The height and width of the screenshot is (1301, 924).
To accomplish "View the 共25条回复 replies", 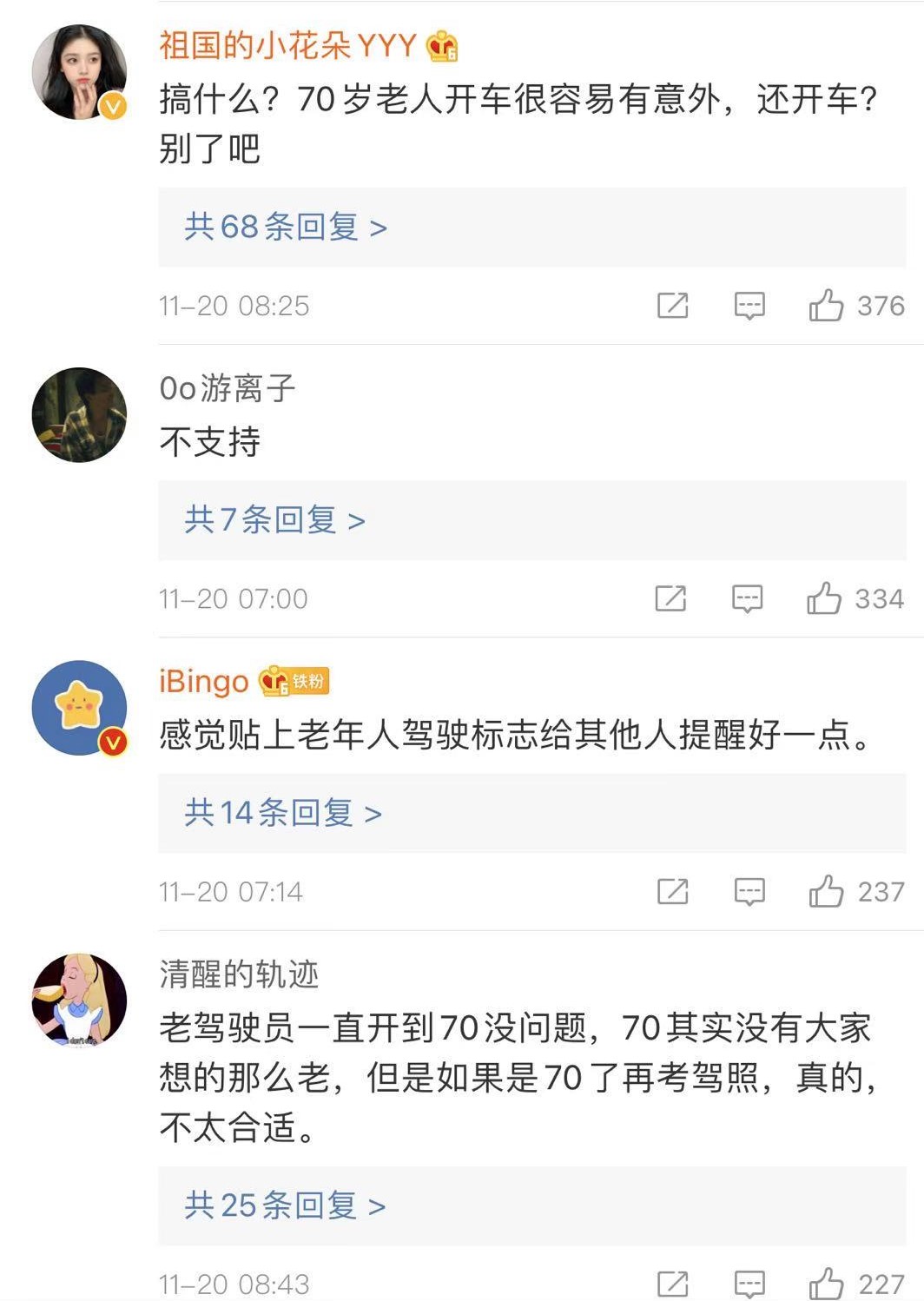I will [x=285, y=1205].
